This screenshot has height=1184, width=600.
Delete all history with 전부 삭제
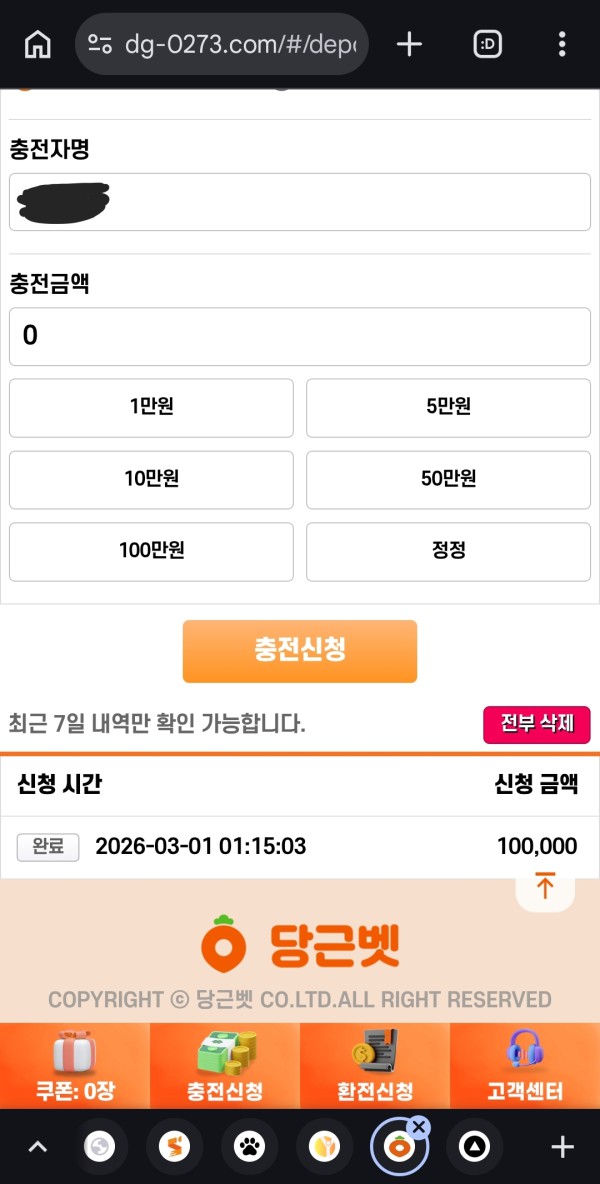pos(537,725)
